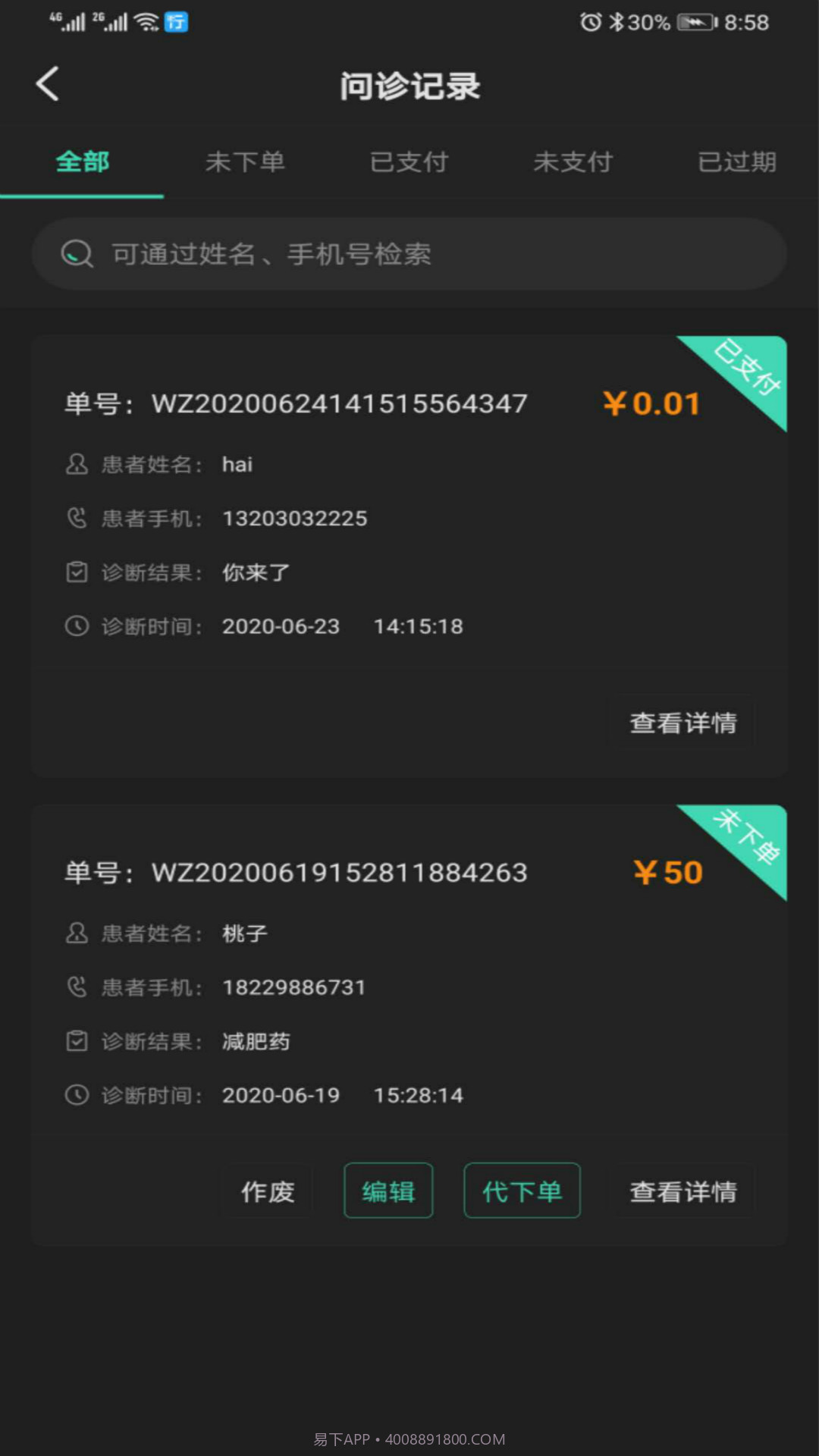Viewport: 819px width, 1456px height.
Task: Tap the phone icon next to 18229886731
Action: [x=77, y=987]
